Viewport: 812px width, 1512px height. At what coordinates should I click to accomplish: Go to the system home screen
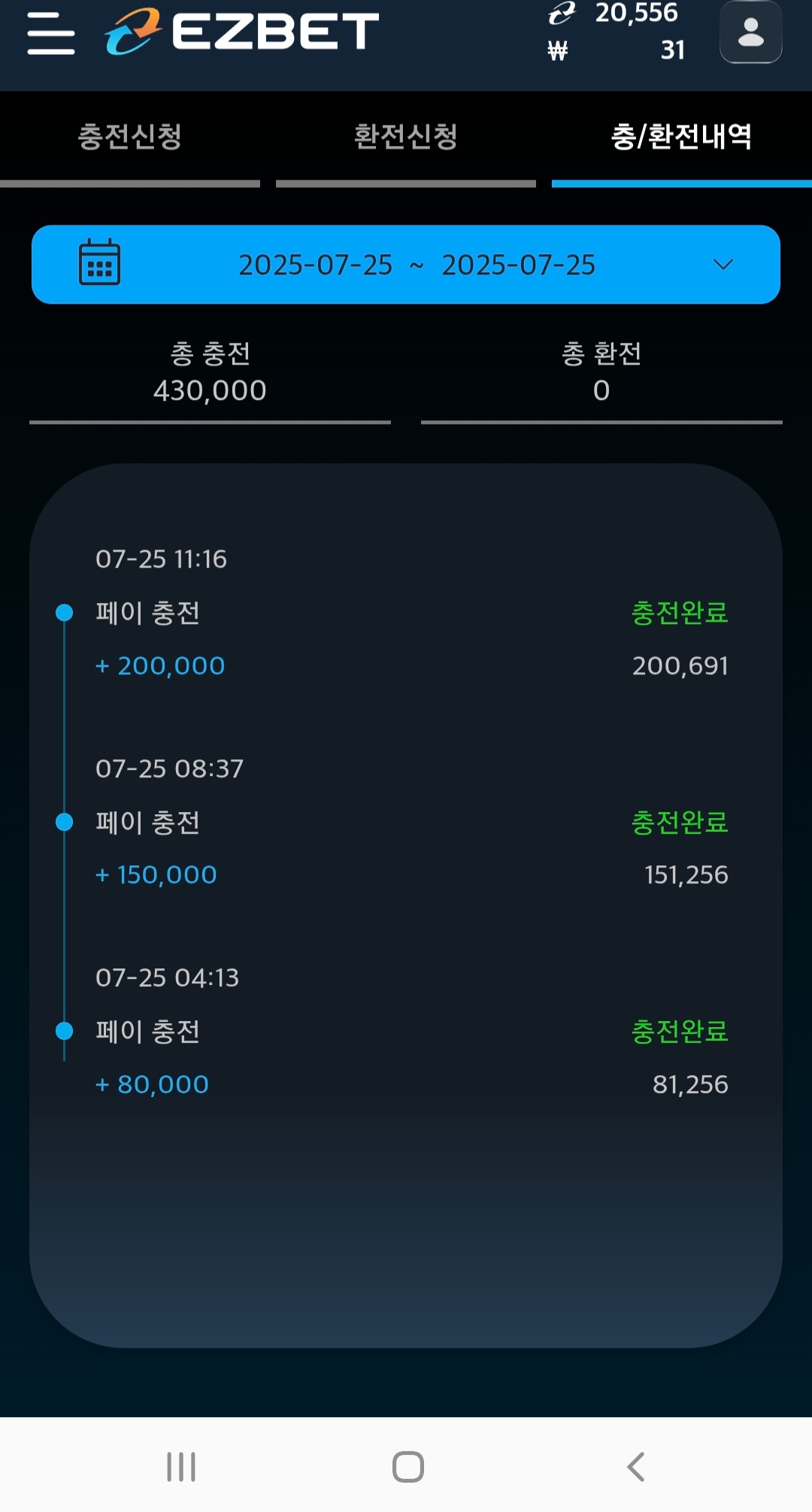[408, 1466]
